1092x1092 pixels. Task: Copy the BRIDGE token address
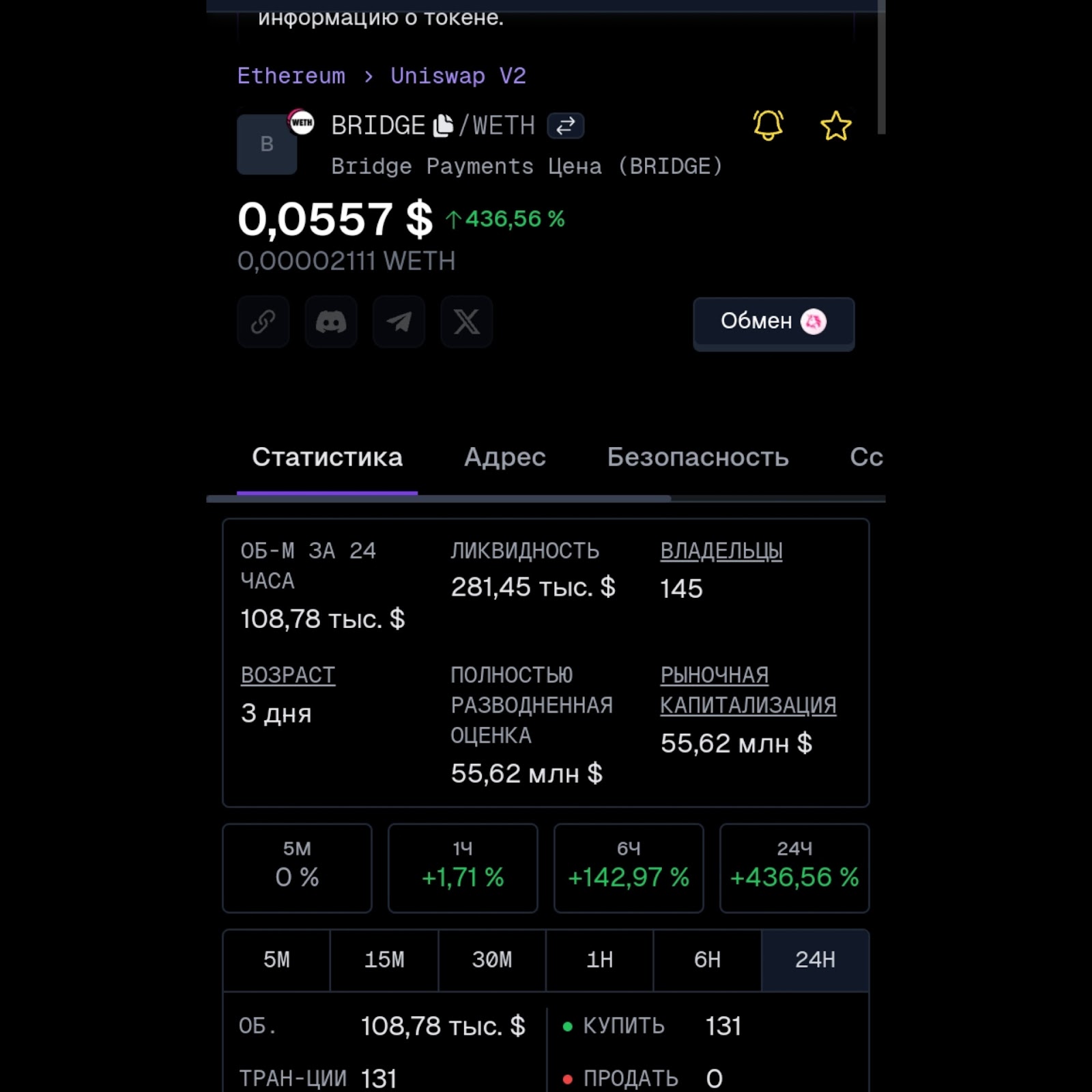tap(443, 126)
